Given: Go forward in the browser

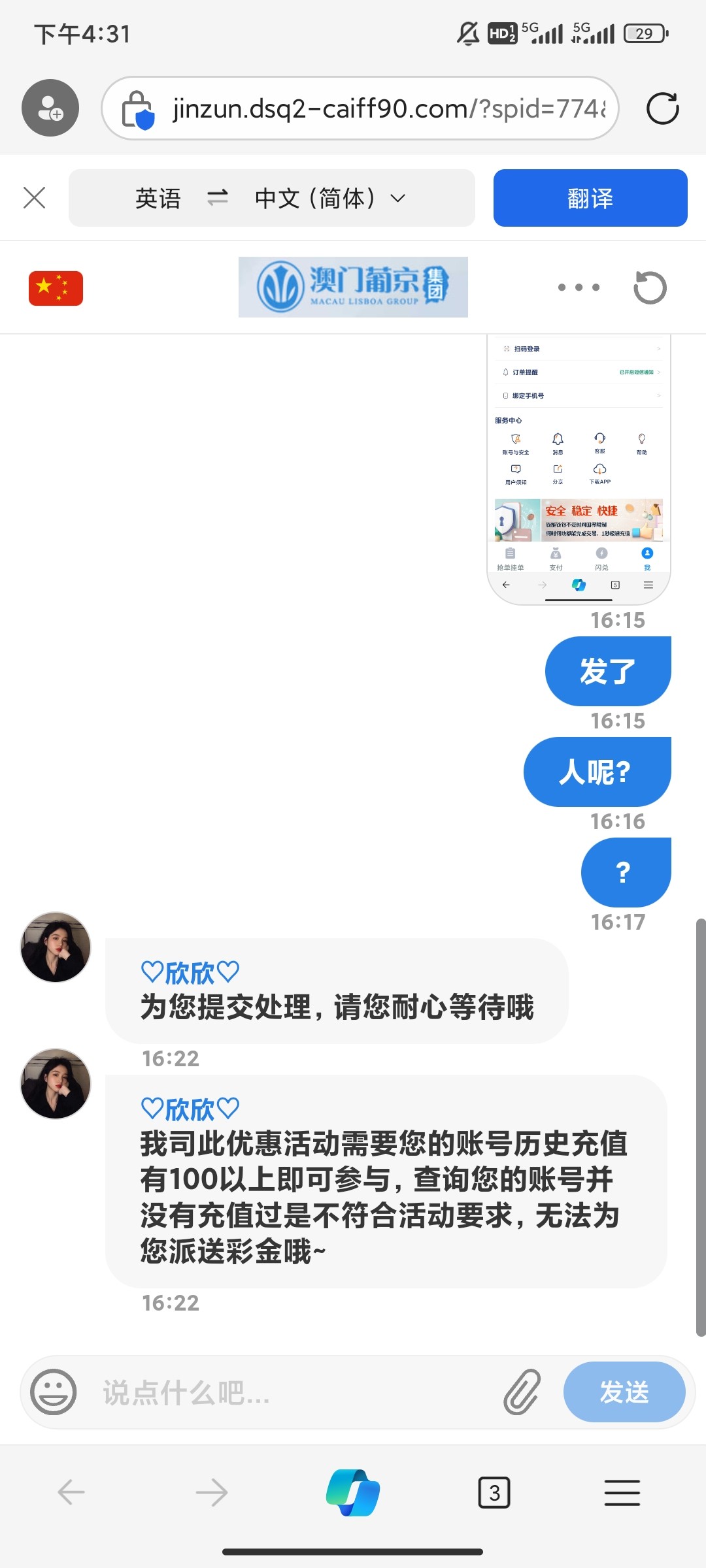Looking at the screenshot, I should pos(212,1492).
